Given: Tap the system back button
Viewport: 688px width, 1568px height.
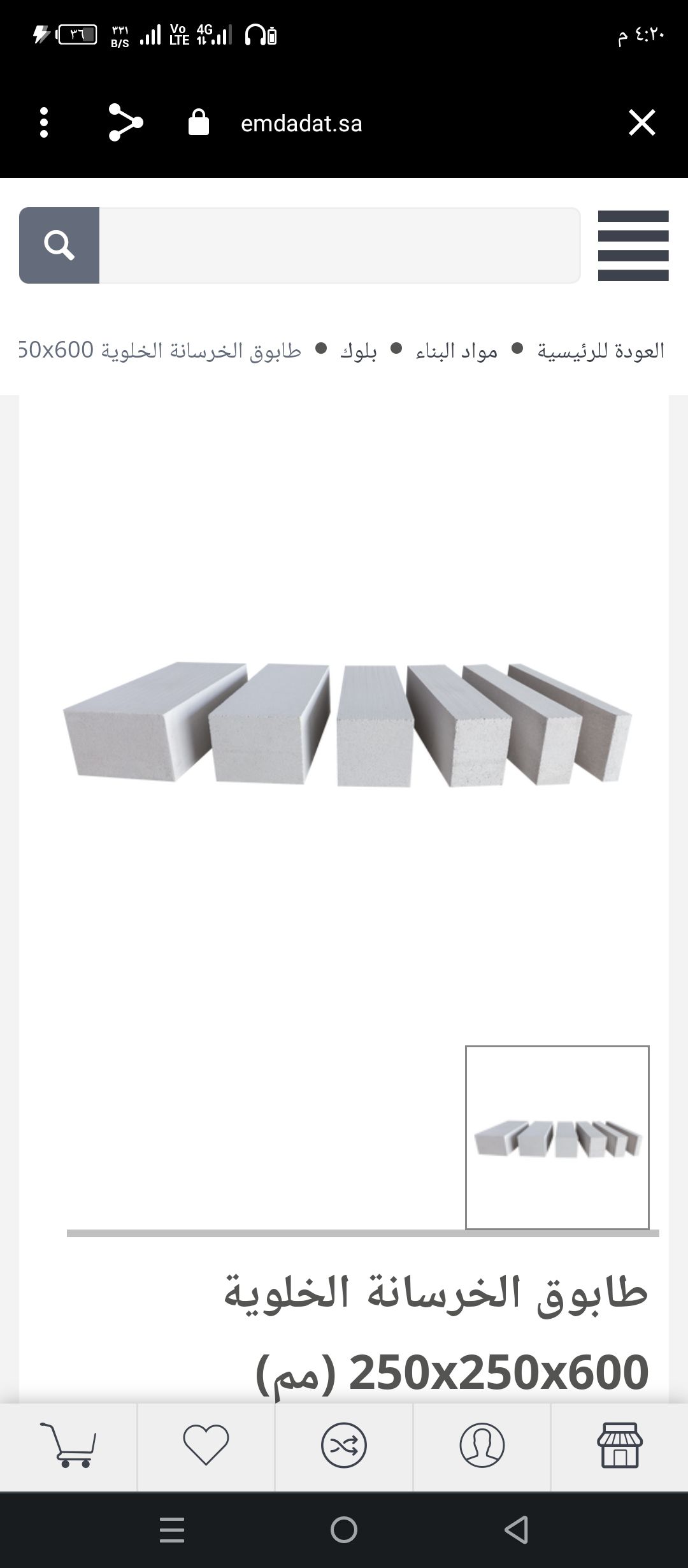Looking at the screenshot, I should 516,1530.
